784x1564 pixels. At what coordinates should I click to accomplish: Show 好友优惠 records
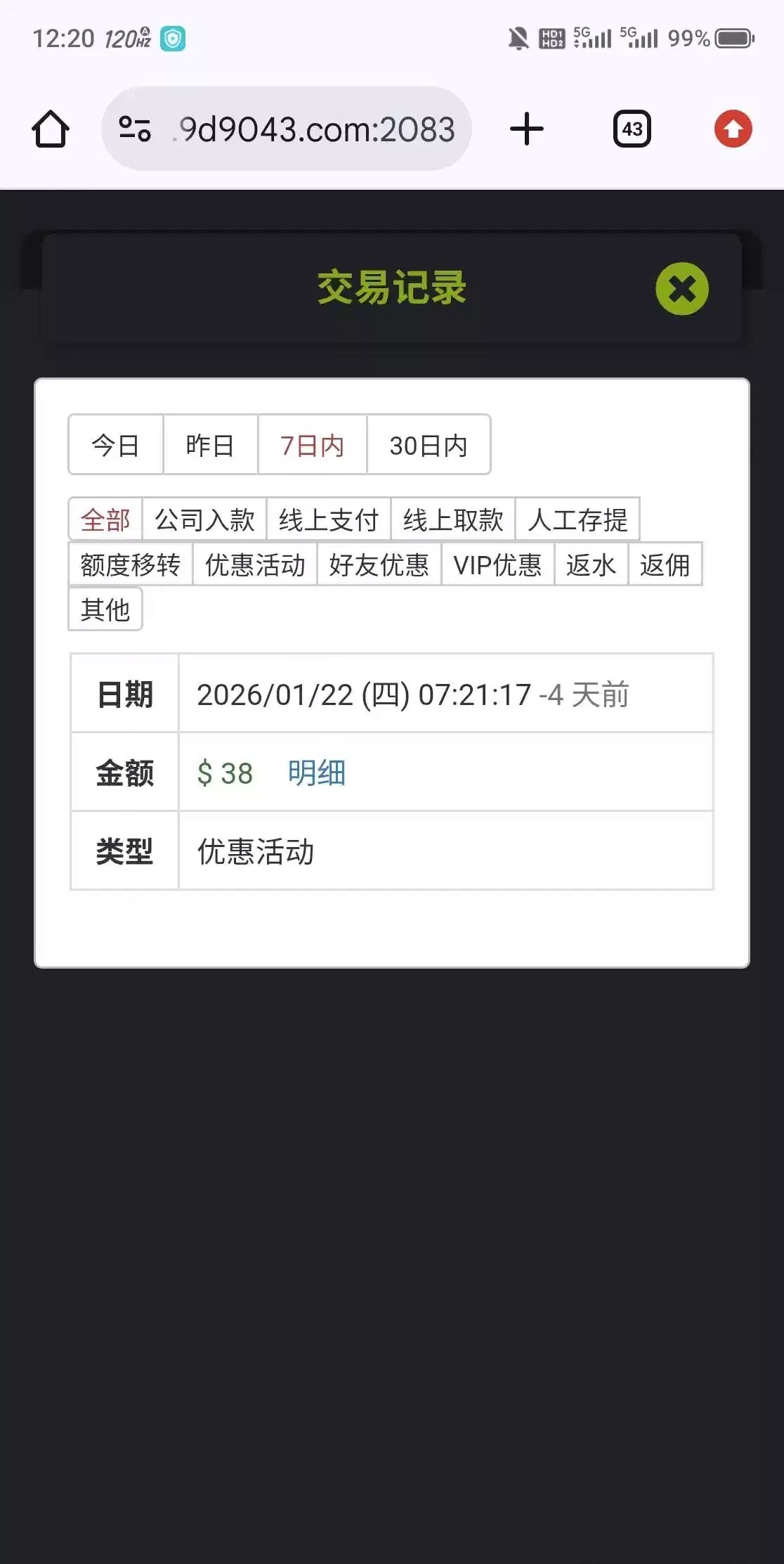click(x=379, y=564)
